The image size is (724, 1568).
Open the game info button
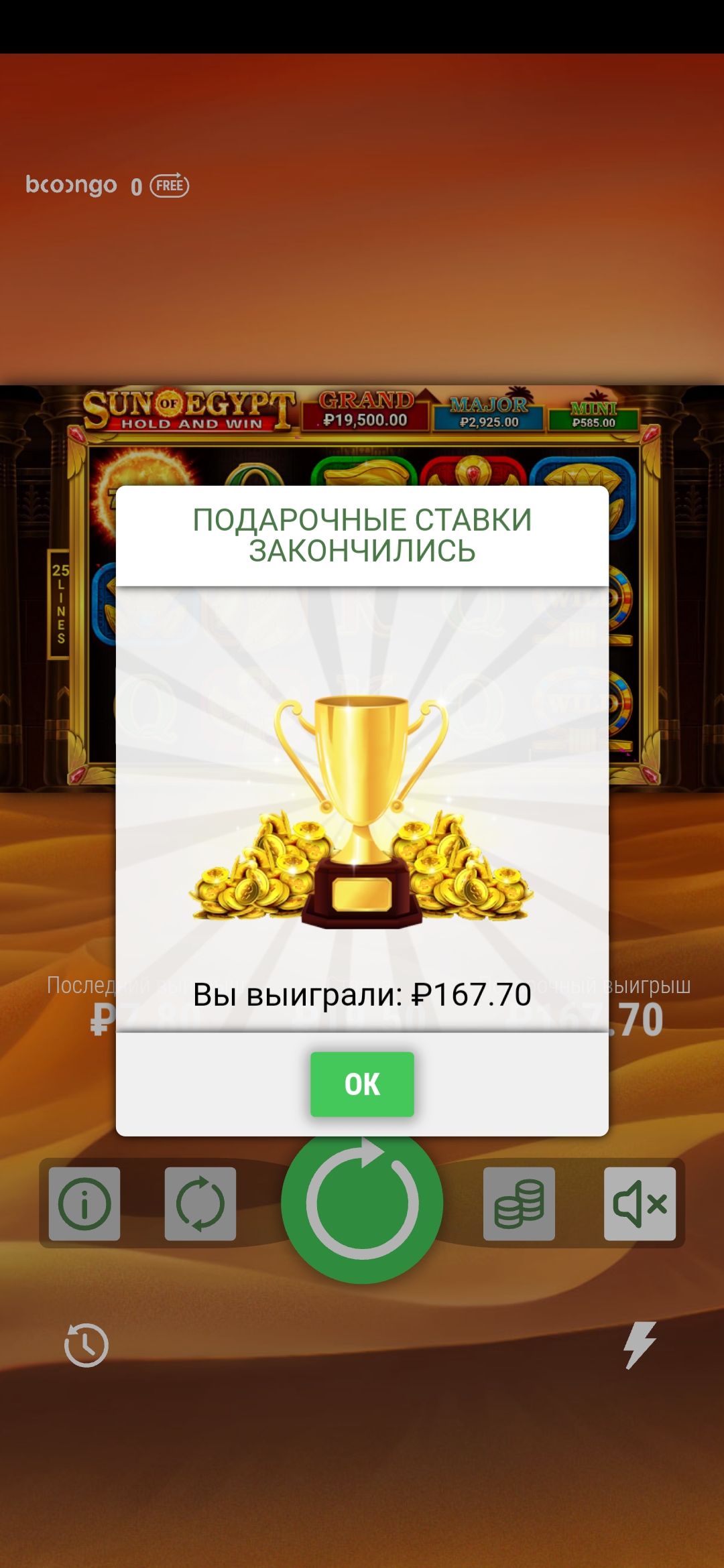tap(84, 1204)
